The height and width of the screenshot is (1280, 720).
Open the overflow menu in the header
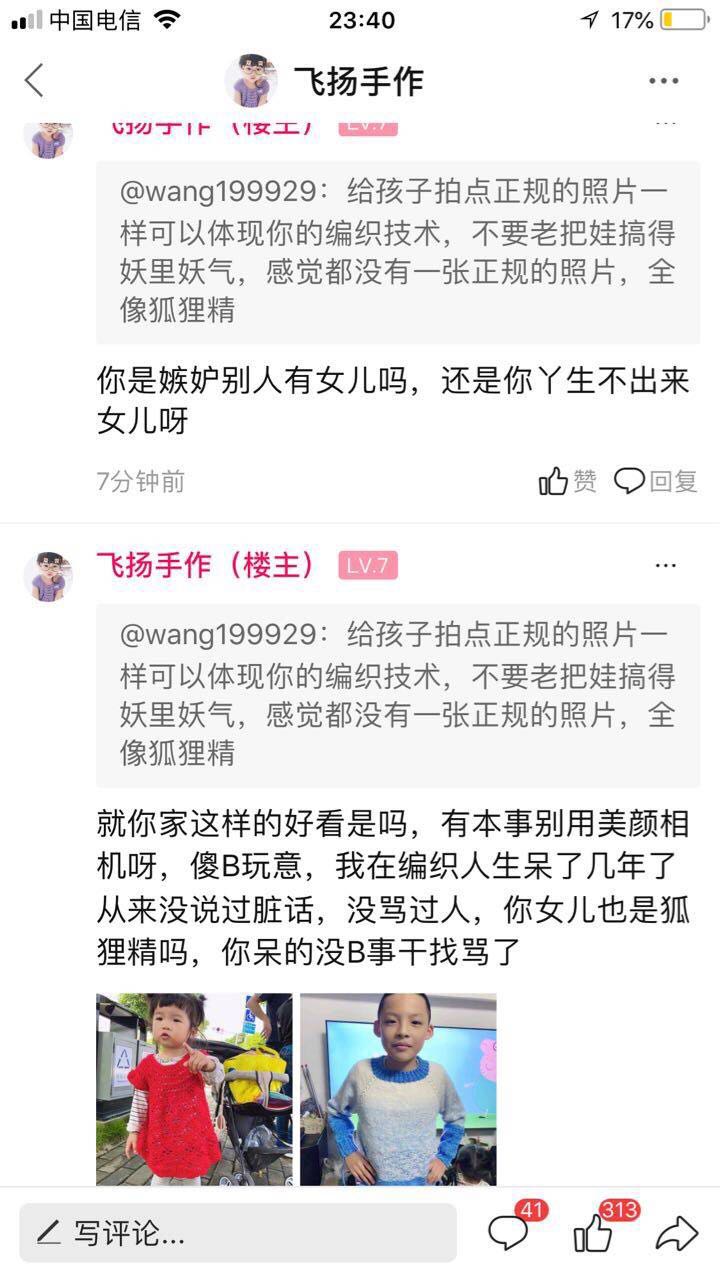click(664, 81)
